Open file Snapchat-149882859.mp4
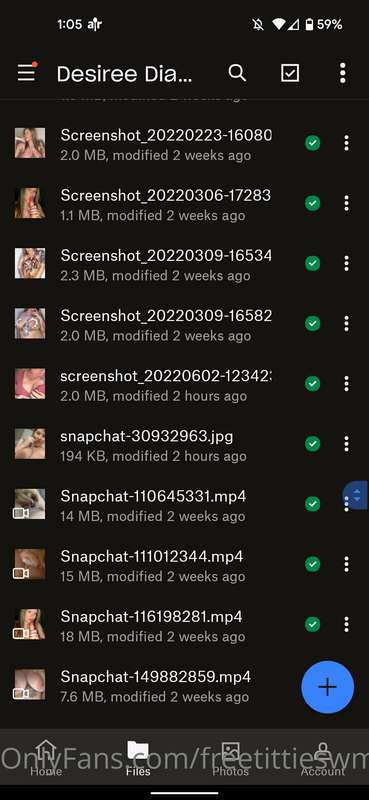Image resolution: width=369 pixels, height=800 pixels. (153, 685)
